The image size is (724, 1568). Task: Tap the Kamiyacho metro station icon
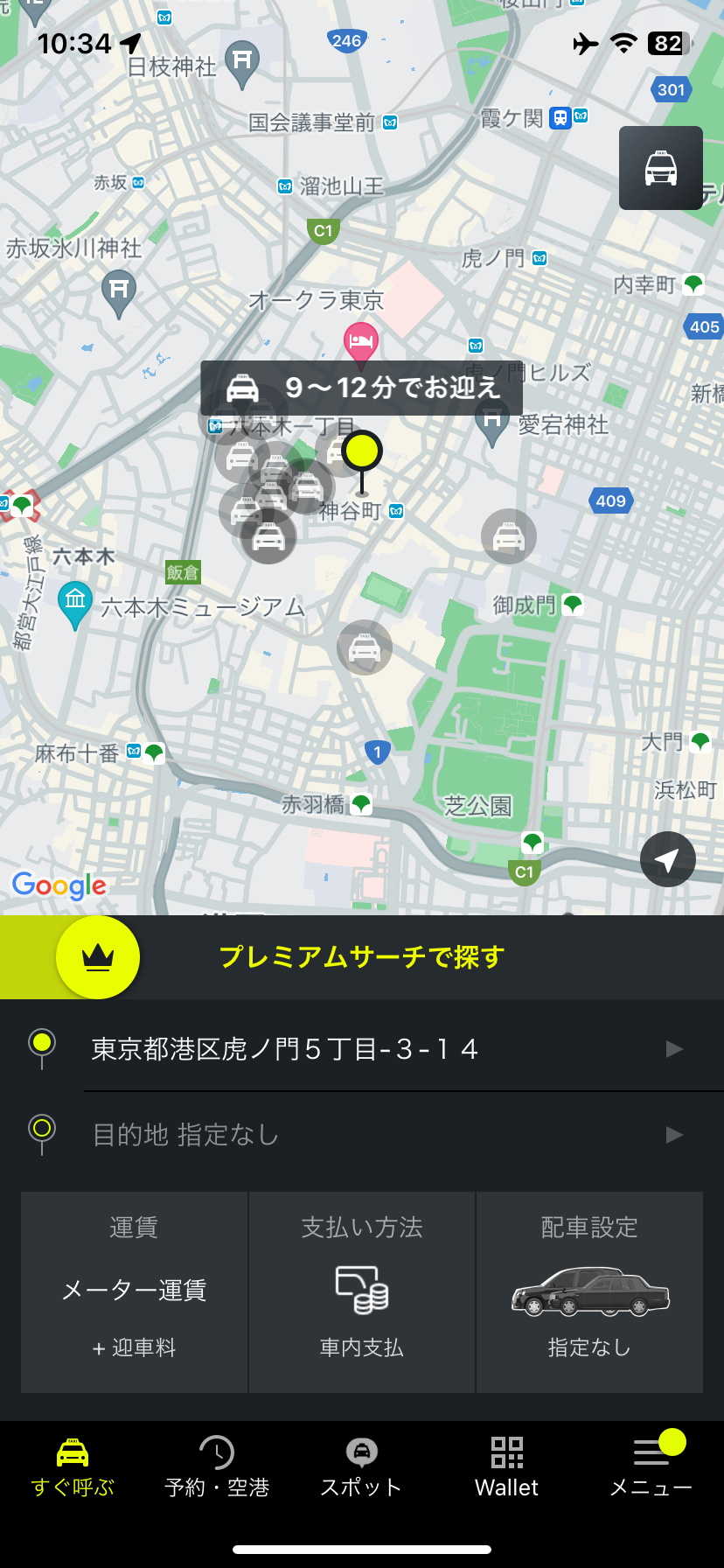395,511
